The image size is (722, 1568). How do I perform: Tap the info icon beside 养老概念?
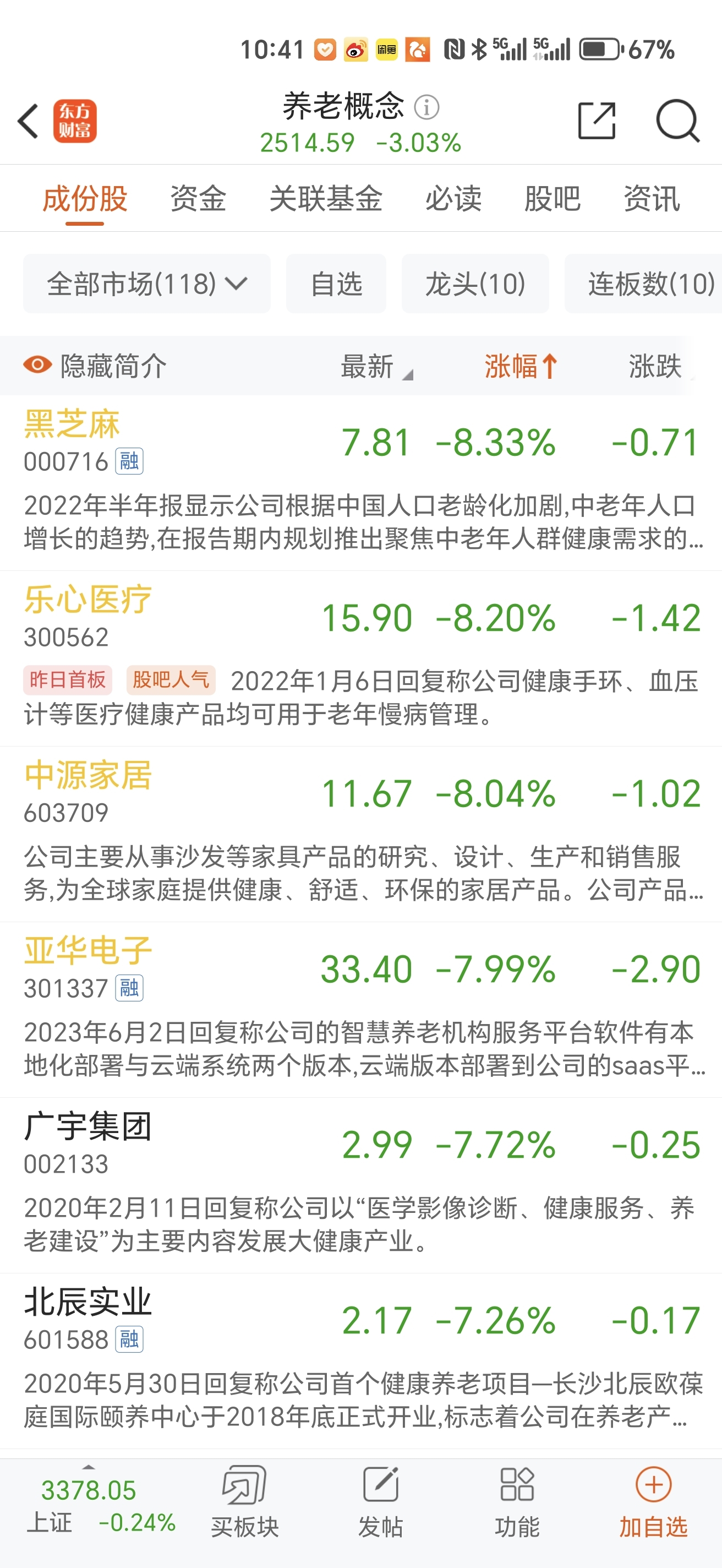tap(426, 107)
